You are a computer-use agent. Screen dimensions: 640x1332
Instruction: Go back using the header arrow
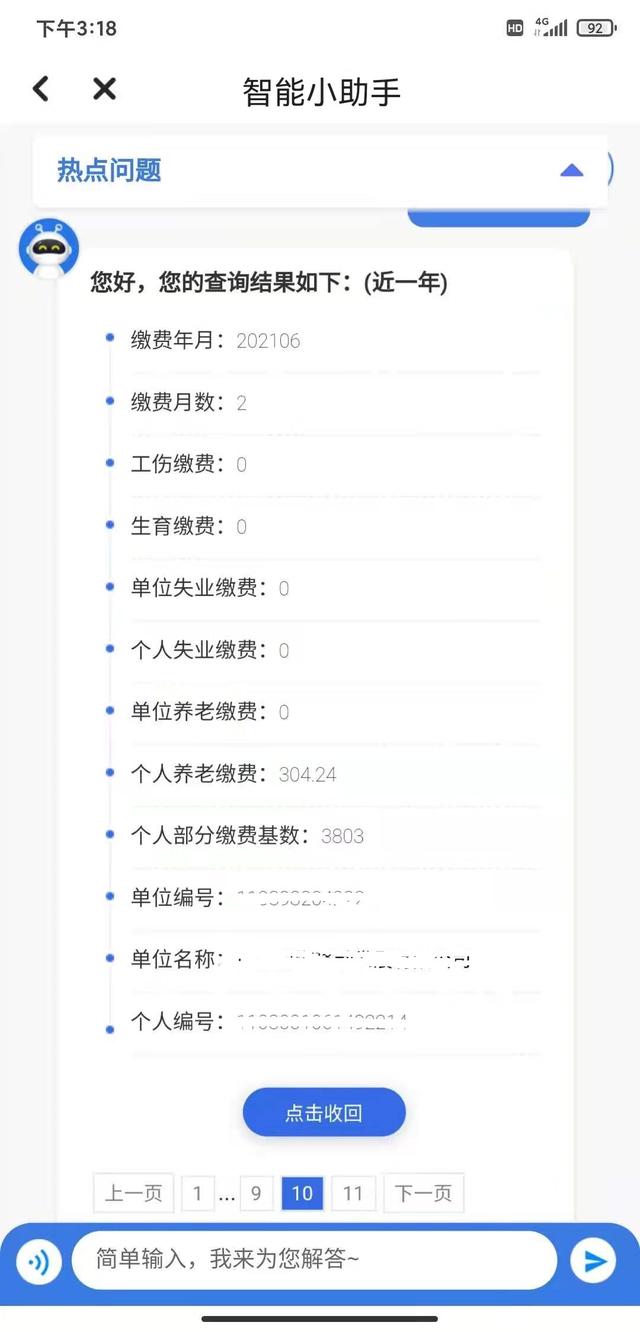click(x=41, y=89)
